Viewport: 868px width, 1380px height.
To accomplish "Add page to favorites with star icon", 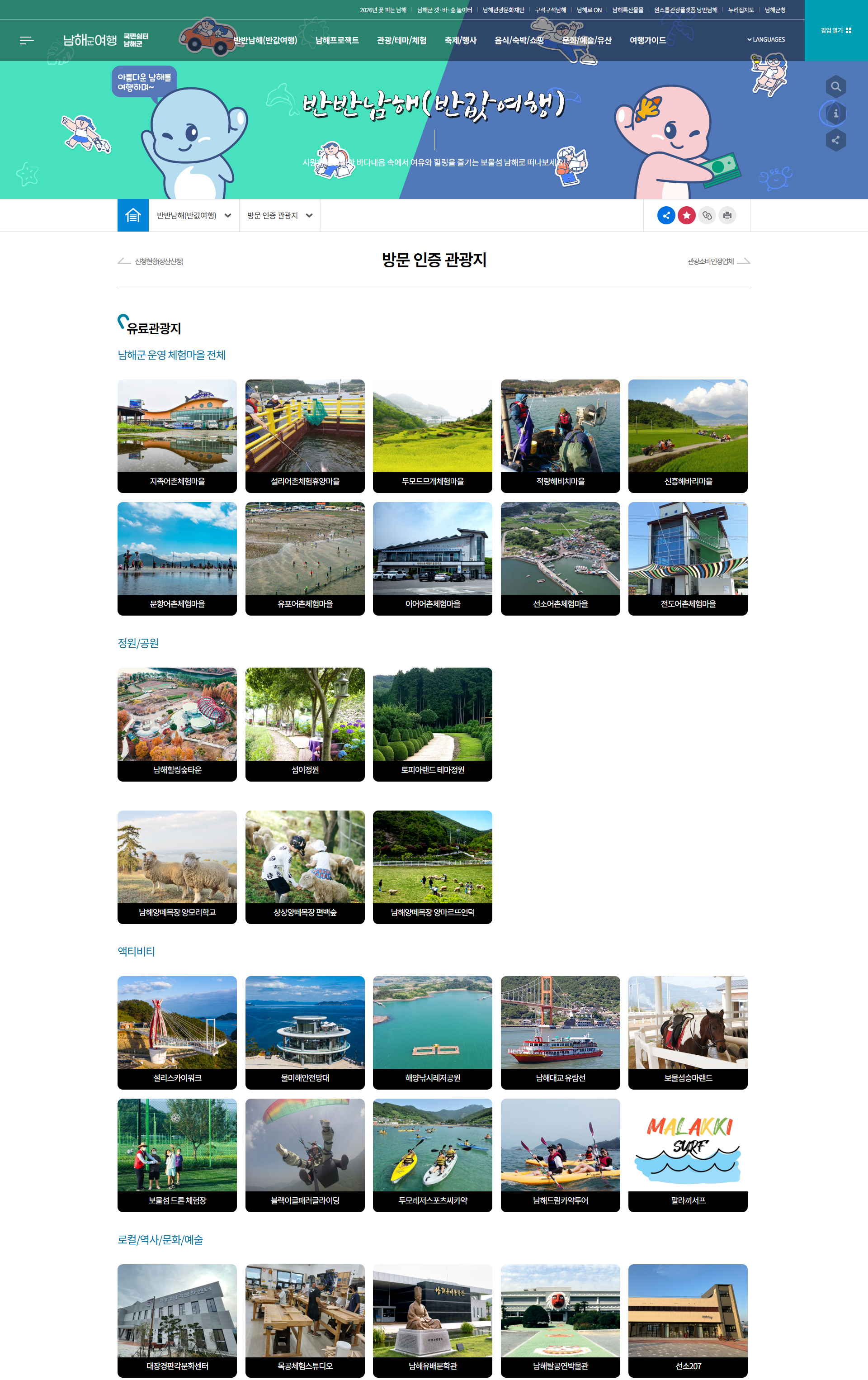I will 686,215.
